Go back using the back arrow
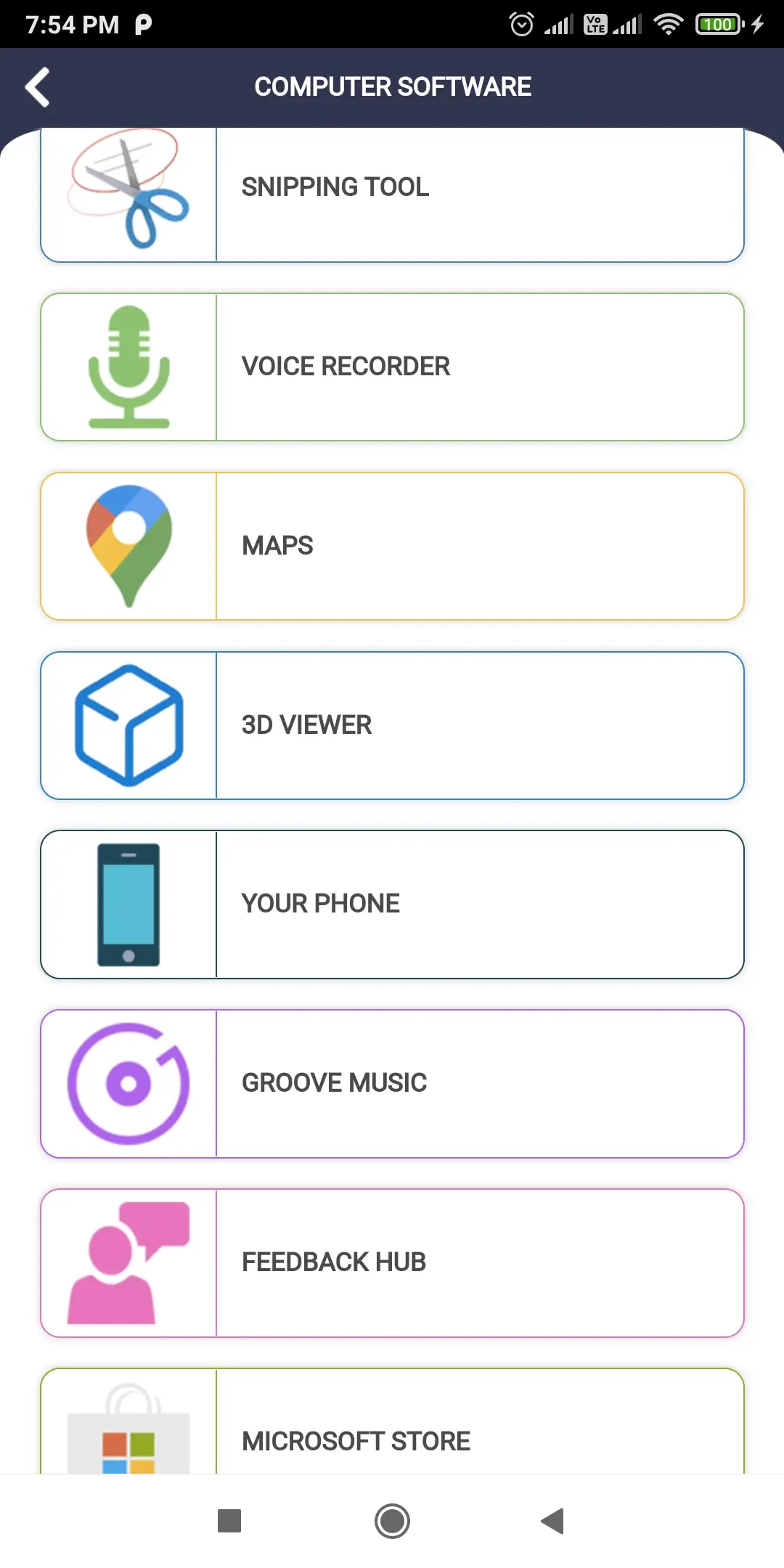 [x=37, y=86]
